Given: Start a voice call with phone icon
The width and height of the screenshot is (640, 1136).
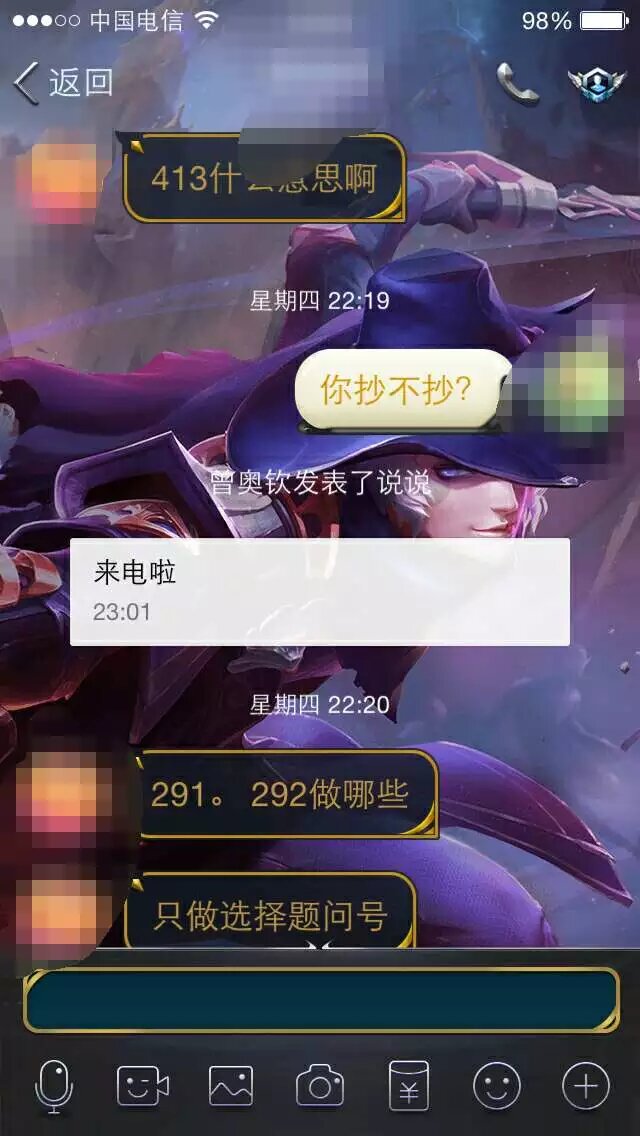Looking at the screenshot, I should click(x=517, y=84).
